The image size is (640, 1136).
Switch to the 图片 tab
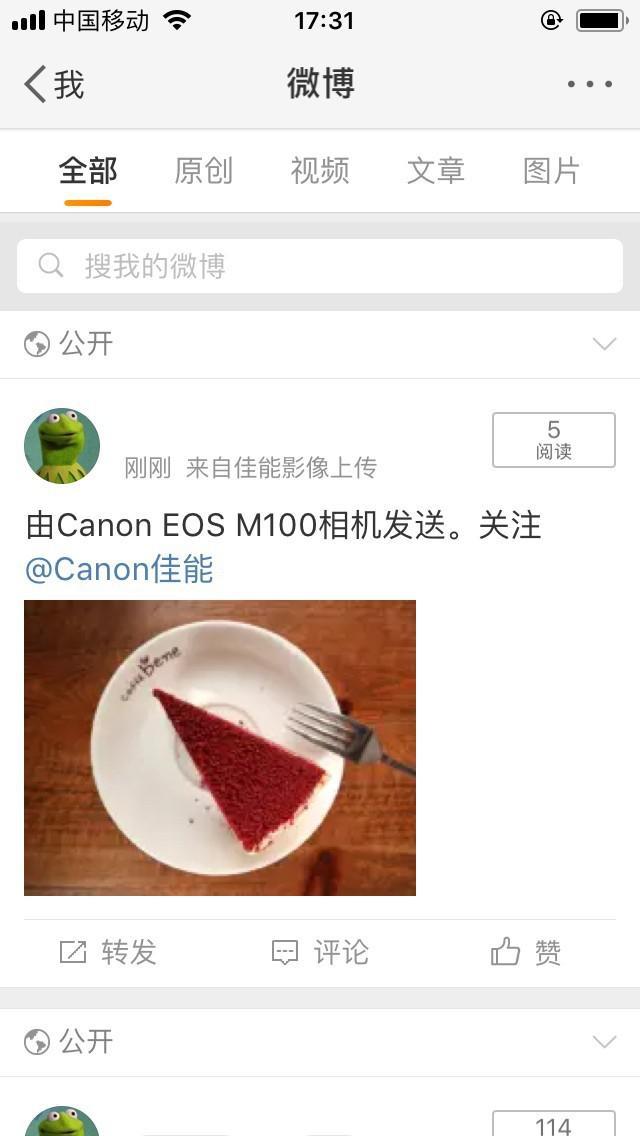click(x=551, y=171)
